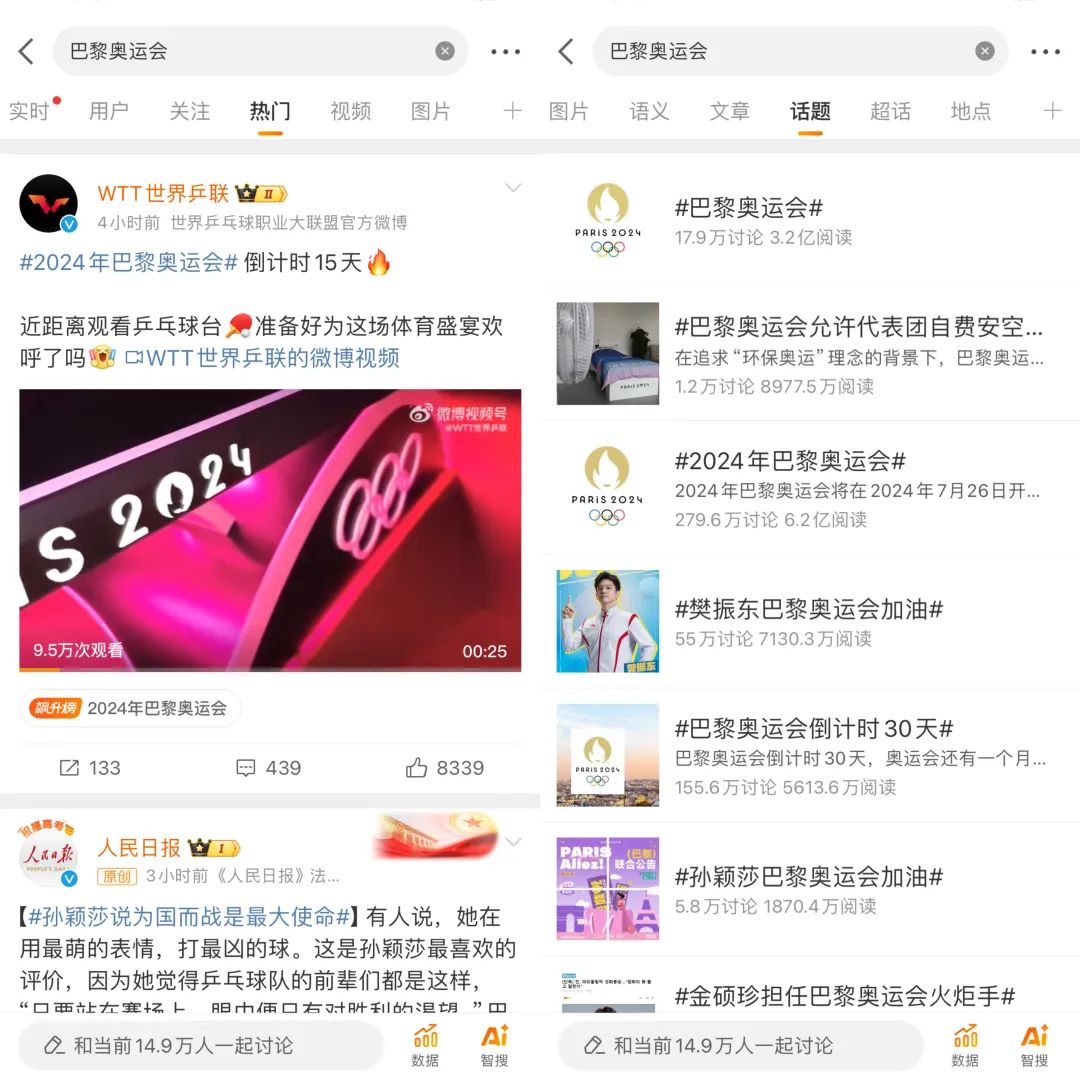Open topic #孙颖莎巴黎奥运会加油#

tap(808, 877)
